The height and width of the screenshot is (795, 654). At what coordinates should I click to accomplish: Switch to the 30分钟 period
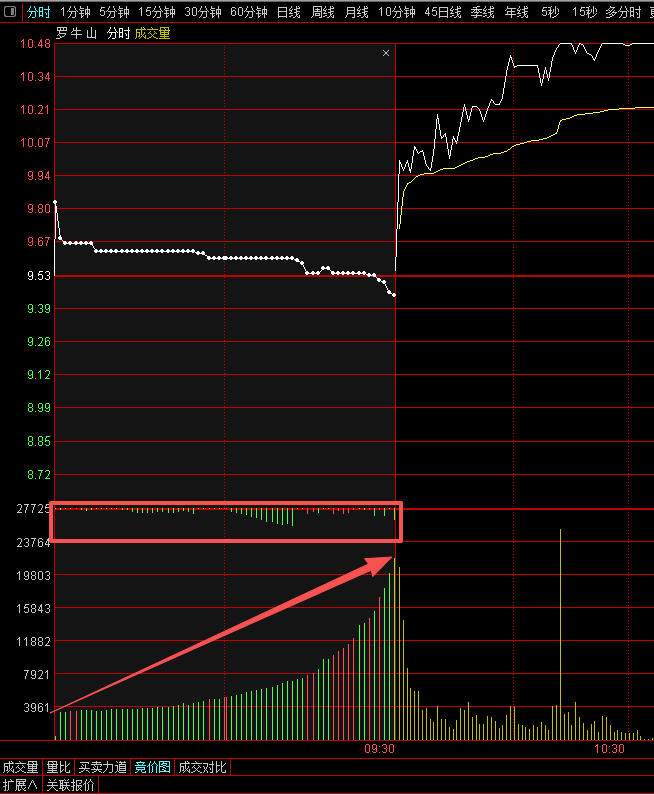pos(202,12)
